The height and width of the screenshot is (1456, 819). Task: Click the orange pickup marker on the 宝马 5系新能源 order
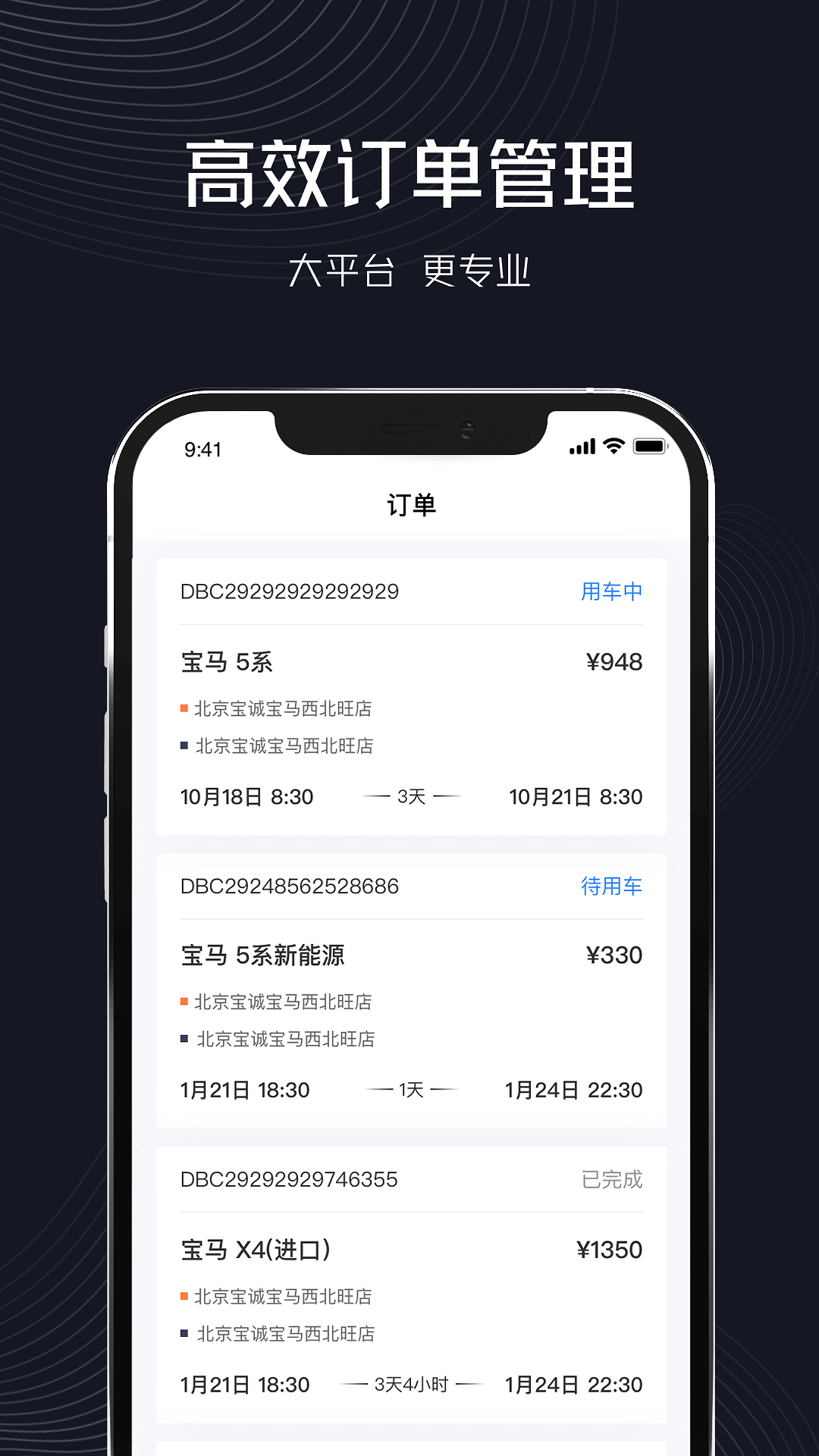tap(184, 1002)
